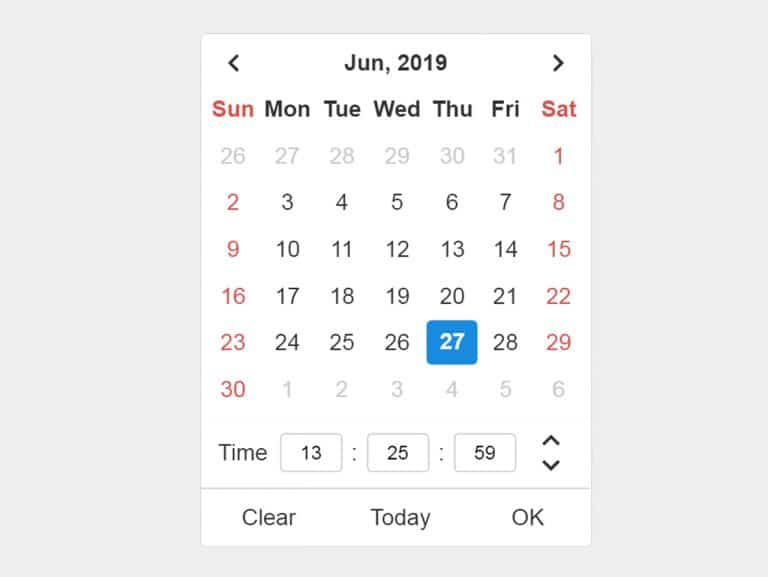
Task: Tap the minute field showing 25
Action: point(398,453)
